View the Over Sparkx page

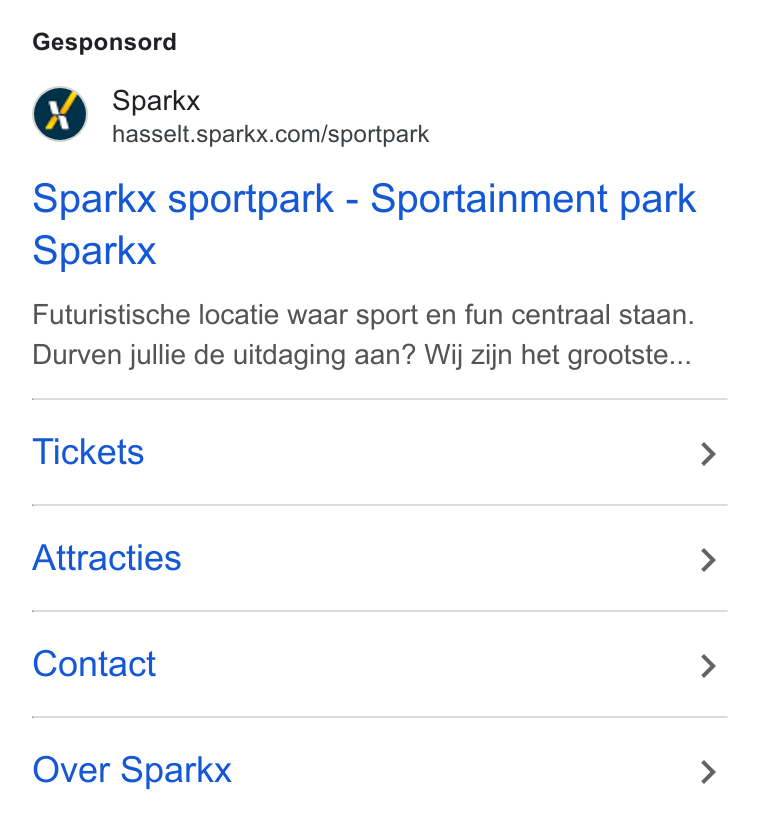379,770
